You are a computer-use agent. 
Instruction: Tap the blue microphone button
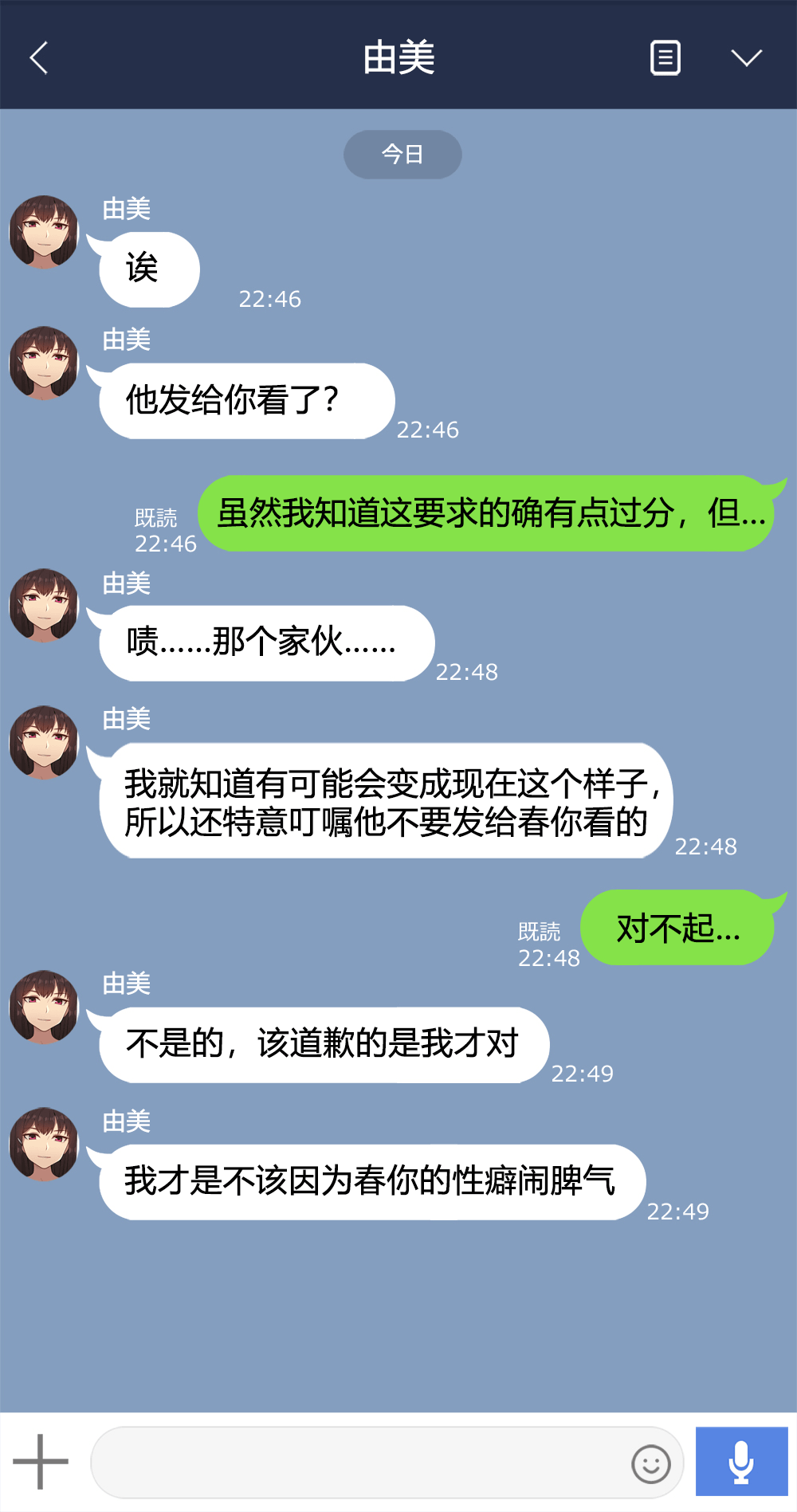[741, 1462]
